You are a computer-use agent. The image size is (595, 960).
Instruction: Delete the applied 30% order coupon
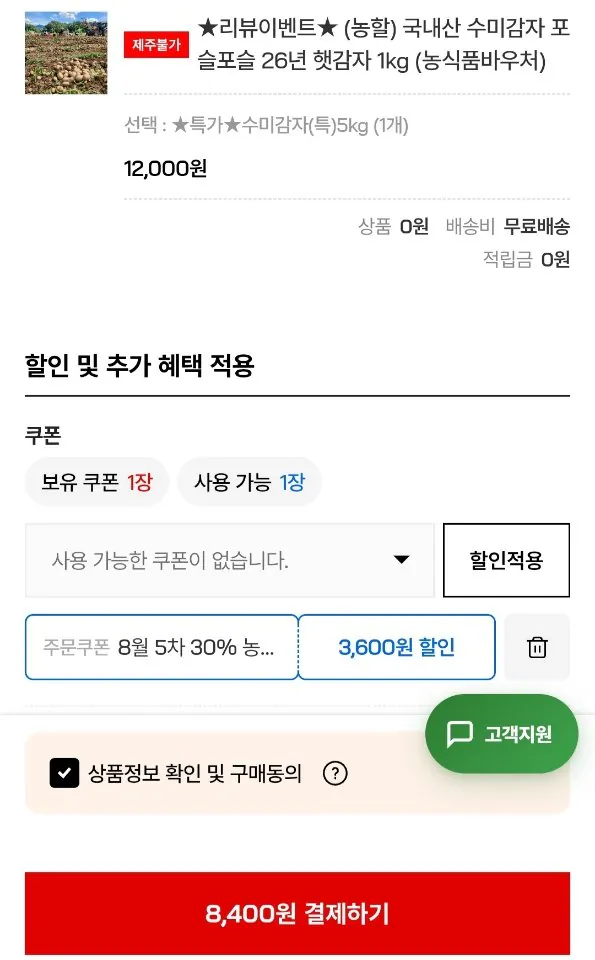537,647
